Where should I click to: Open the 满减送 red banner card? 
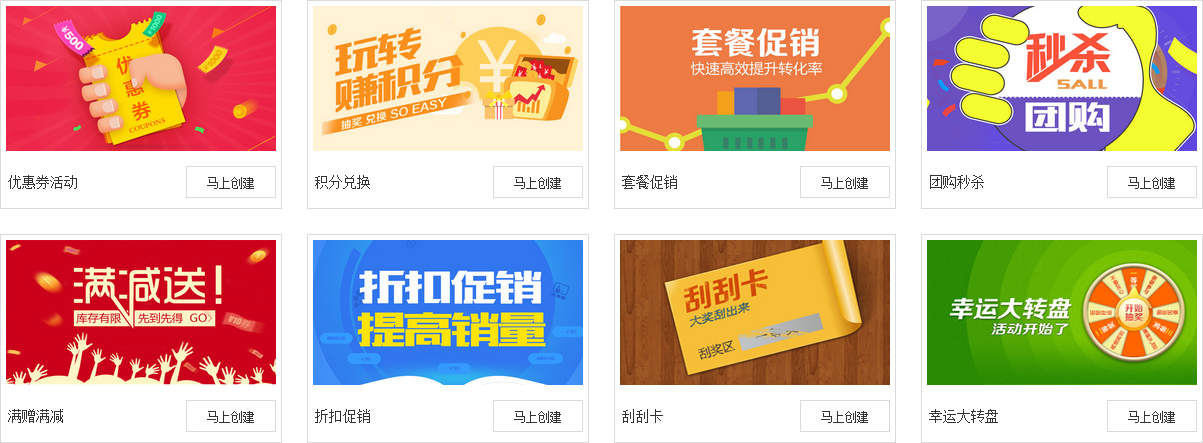point(141,312)
